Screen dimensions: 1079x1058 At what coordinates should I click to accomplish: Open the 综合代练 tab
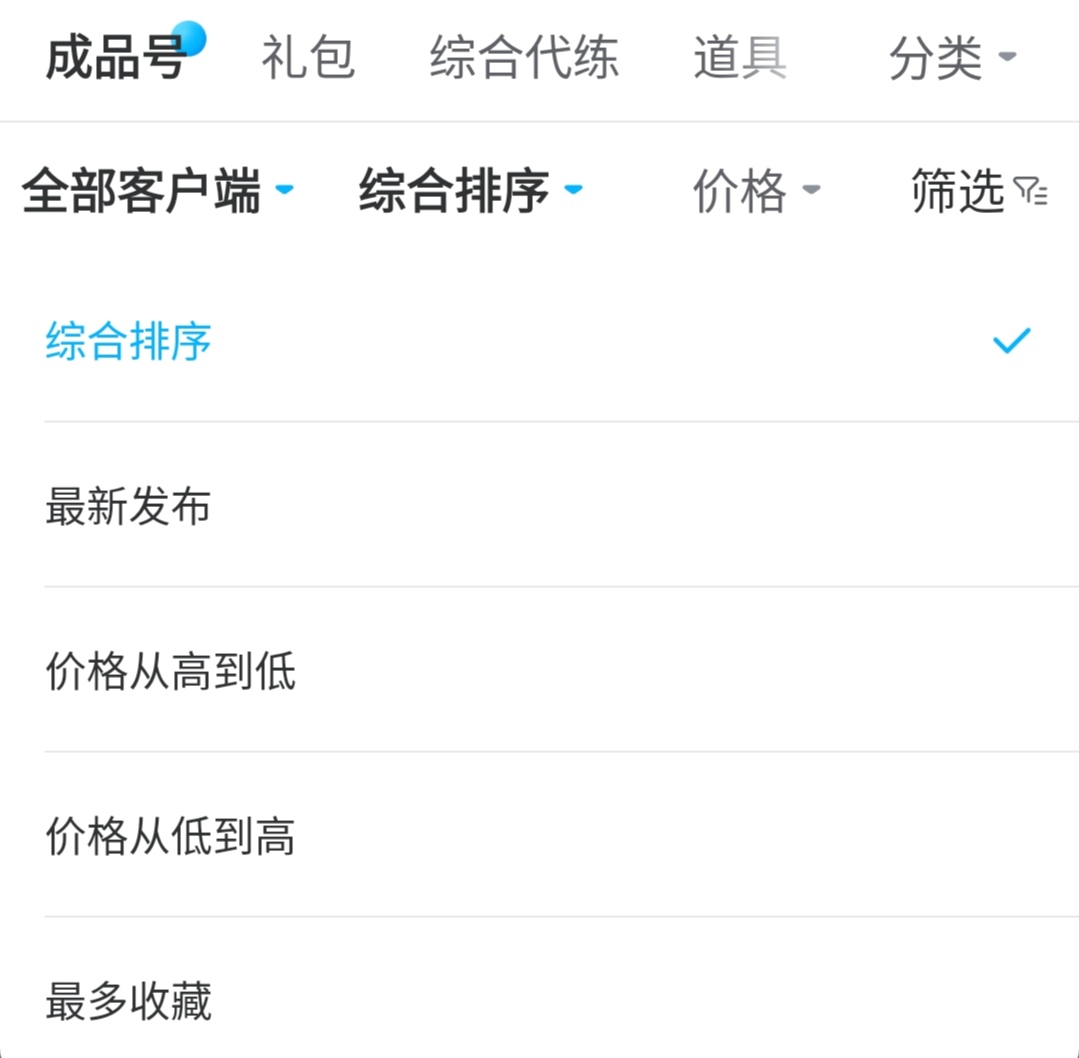point(524,58)
